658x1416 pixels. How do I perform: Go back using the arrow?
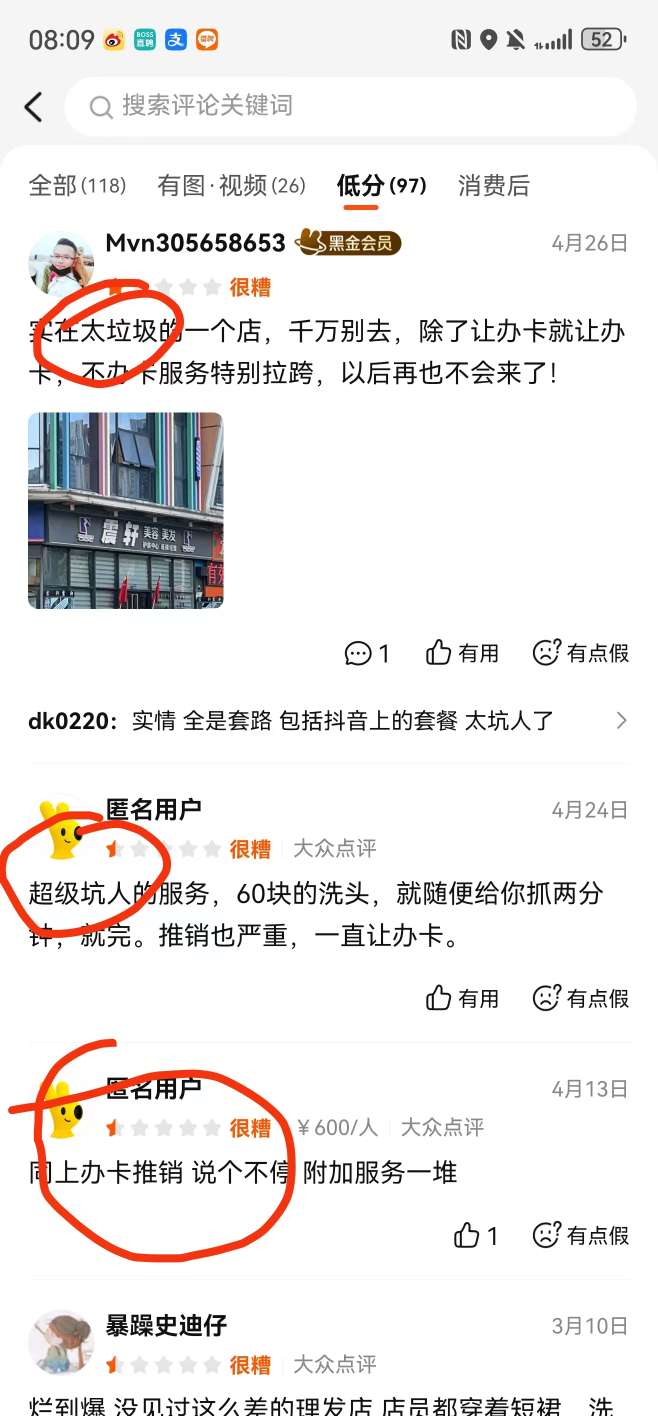(x=34, y=107)
